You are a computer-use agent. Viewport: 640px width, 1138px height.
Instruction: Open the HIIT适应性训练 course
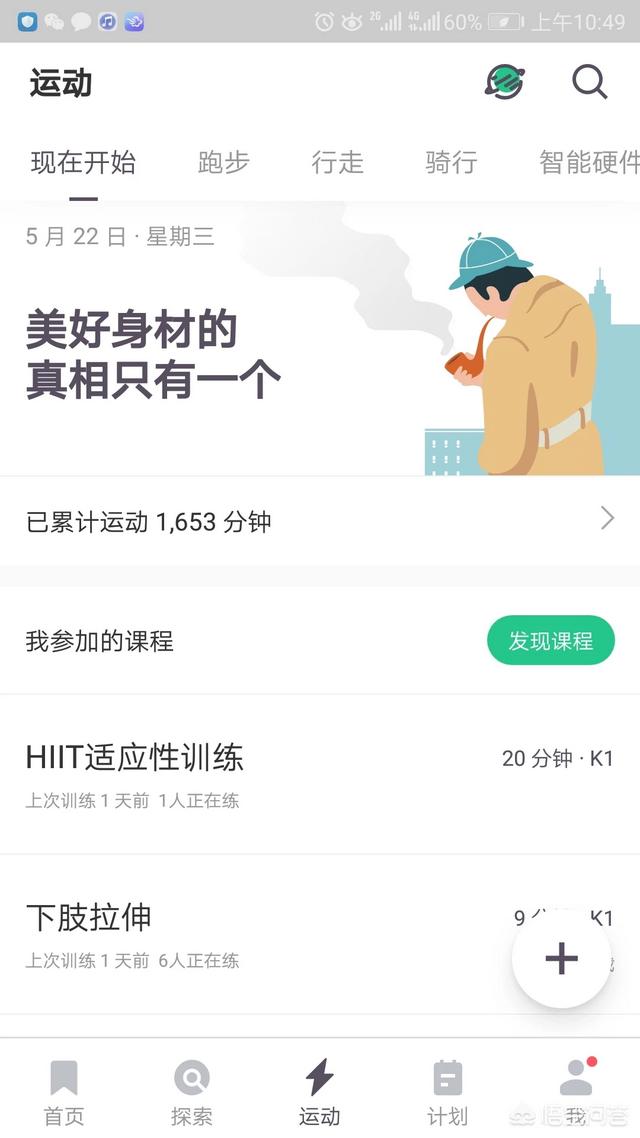tap(320, 774)
